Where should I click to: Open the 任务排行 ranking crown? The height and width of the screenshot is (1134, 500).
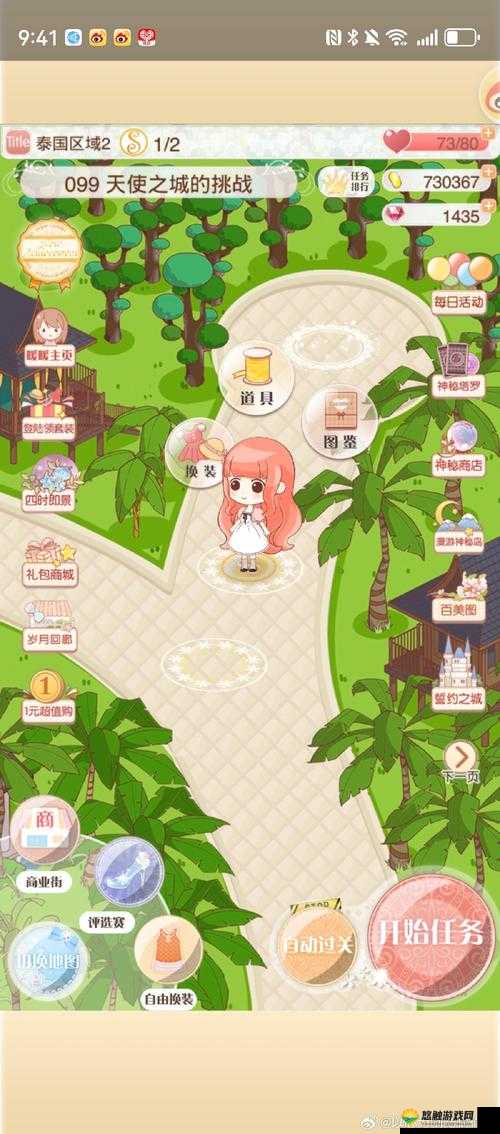click(347, 182)
